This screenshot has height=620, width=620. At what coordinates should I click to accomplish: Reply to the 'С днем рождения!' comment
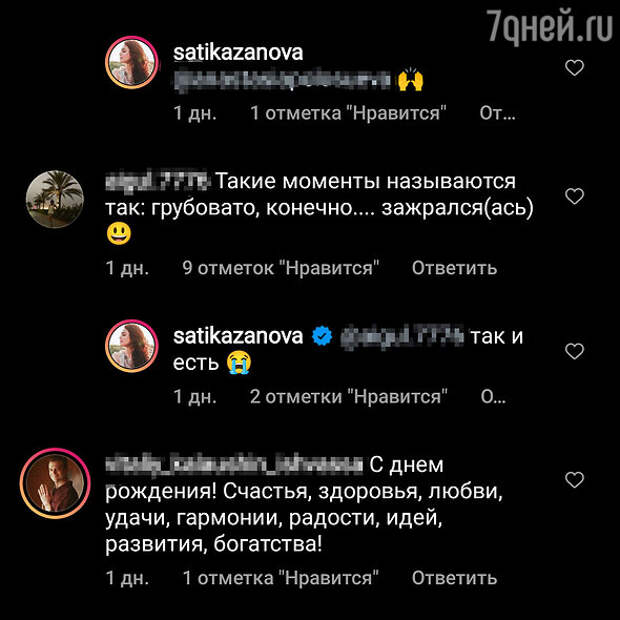[x=454, y=578]
